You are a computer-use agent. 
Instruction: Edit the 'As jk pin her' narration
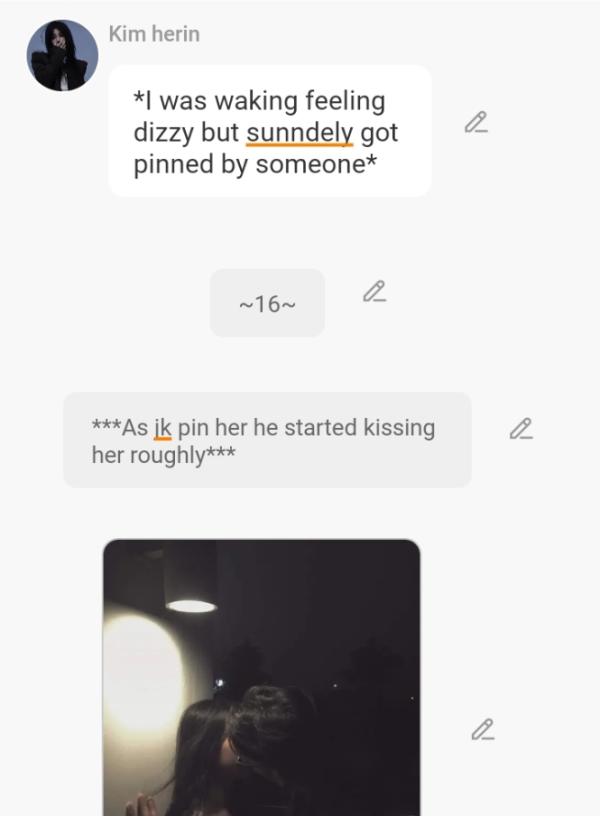click(521, 428)
